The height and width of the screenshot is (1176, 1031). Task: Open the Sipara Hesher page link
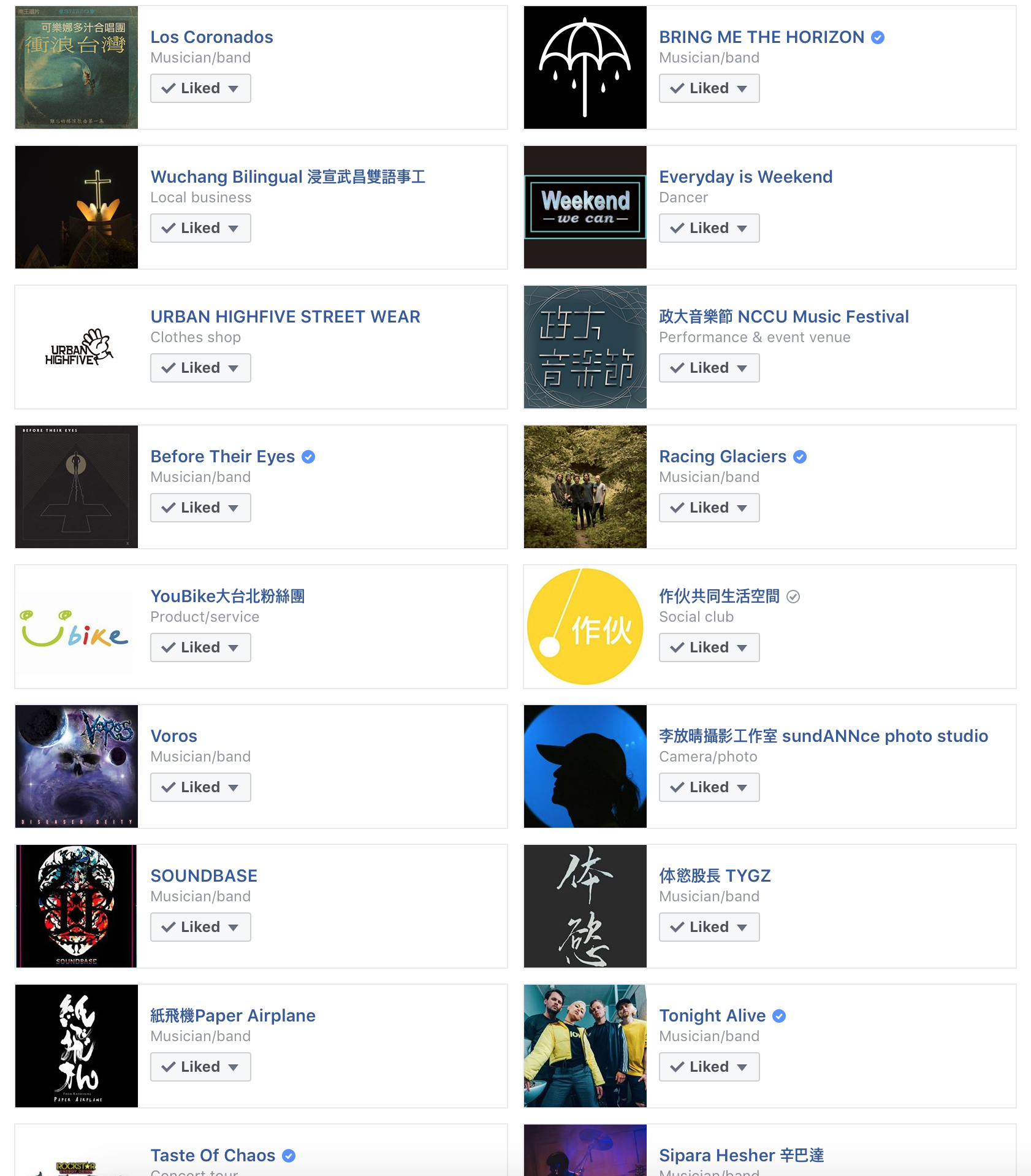click(741, 1155)
